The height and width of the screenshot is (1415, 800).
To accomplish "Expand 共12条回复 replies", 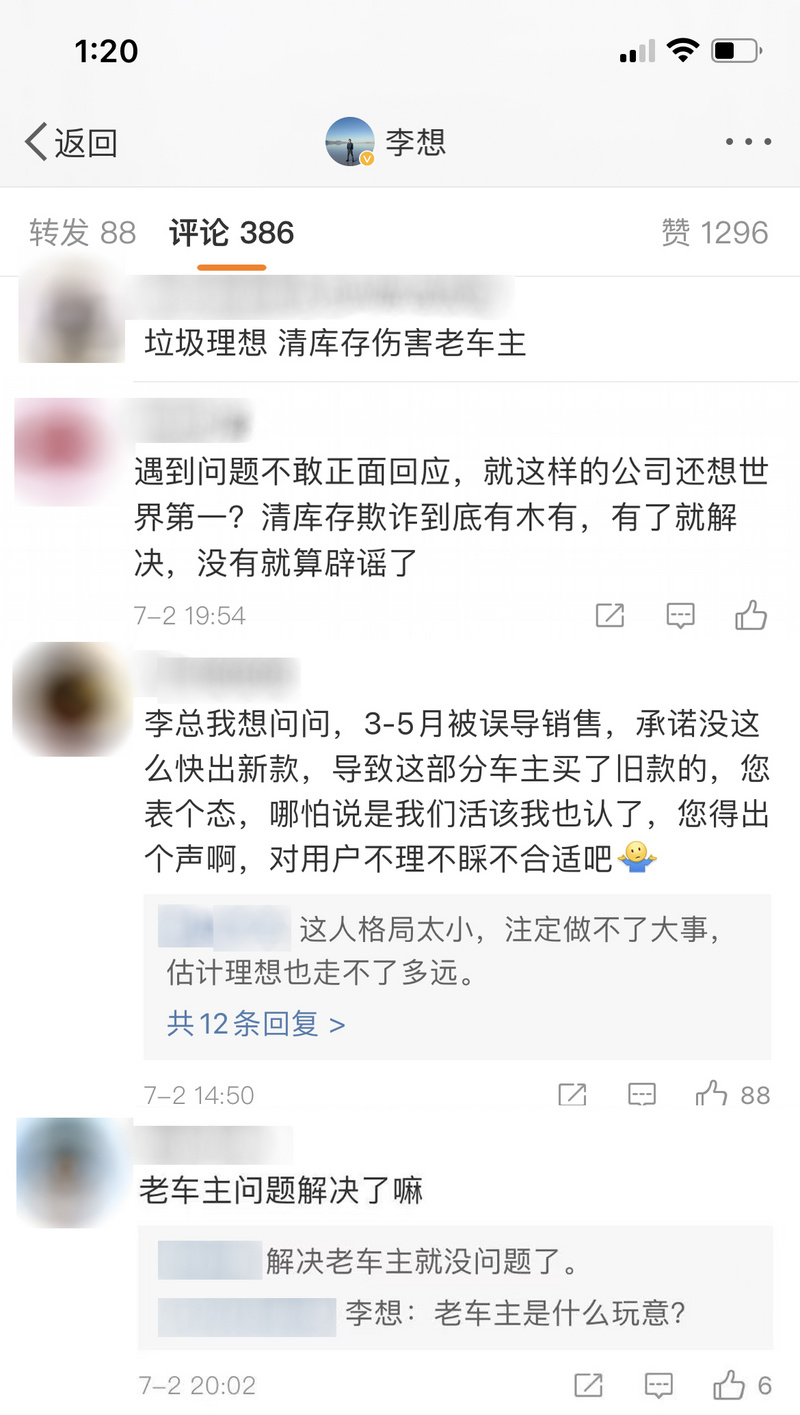I will coord(256,1024).
